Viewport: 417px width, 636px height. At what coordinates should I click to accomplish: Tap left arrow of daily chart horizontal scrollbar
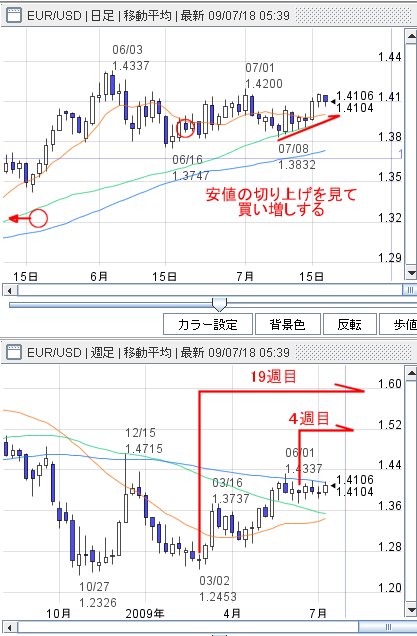point(9,290)
